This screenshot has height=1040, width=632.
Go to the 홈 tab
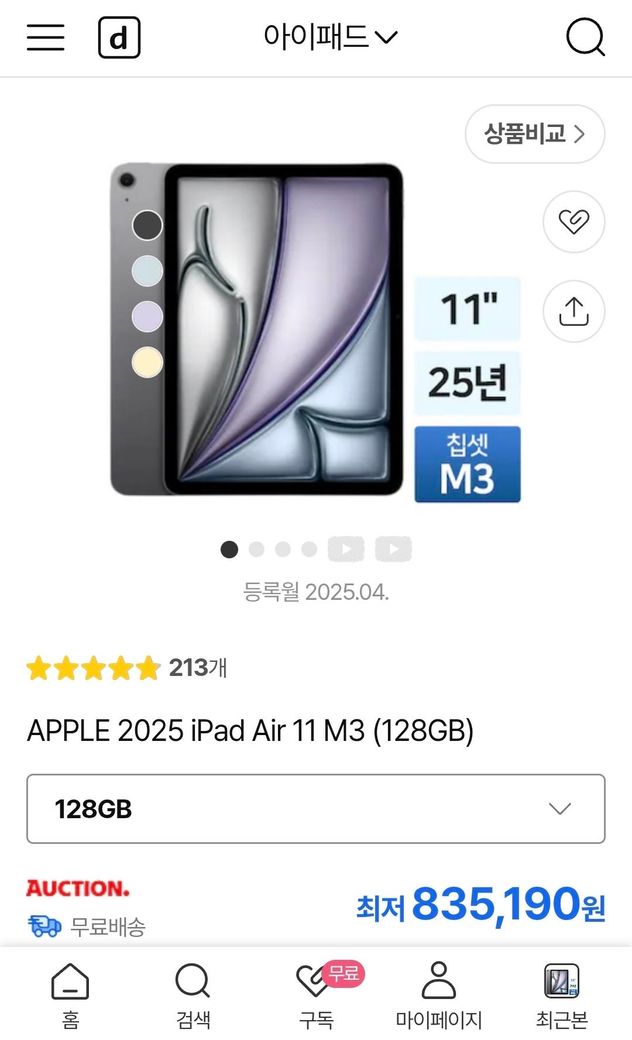click(x=70, y=995)
